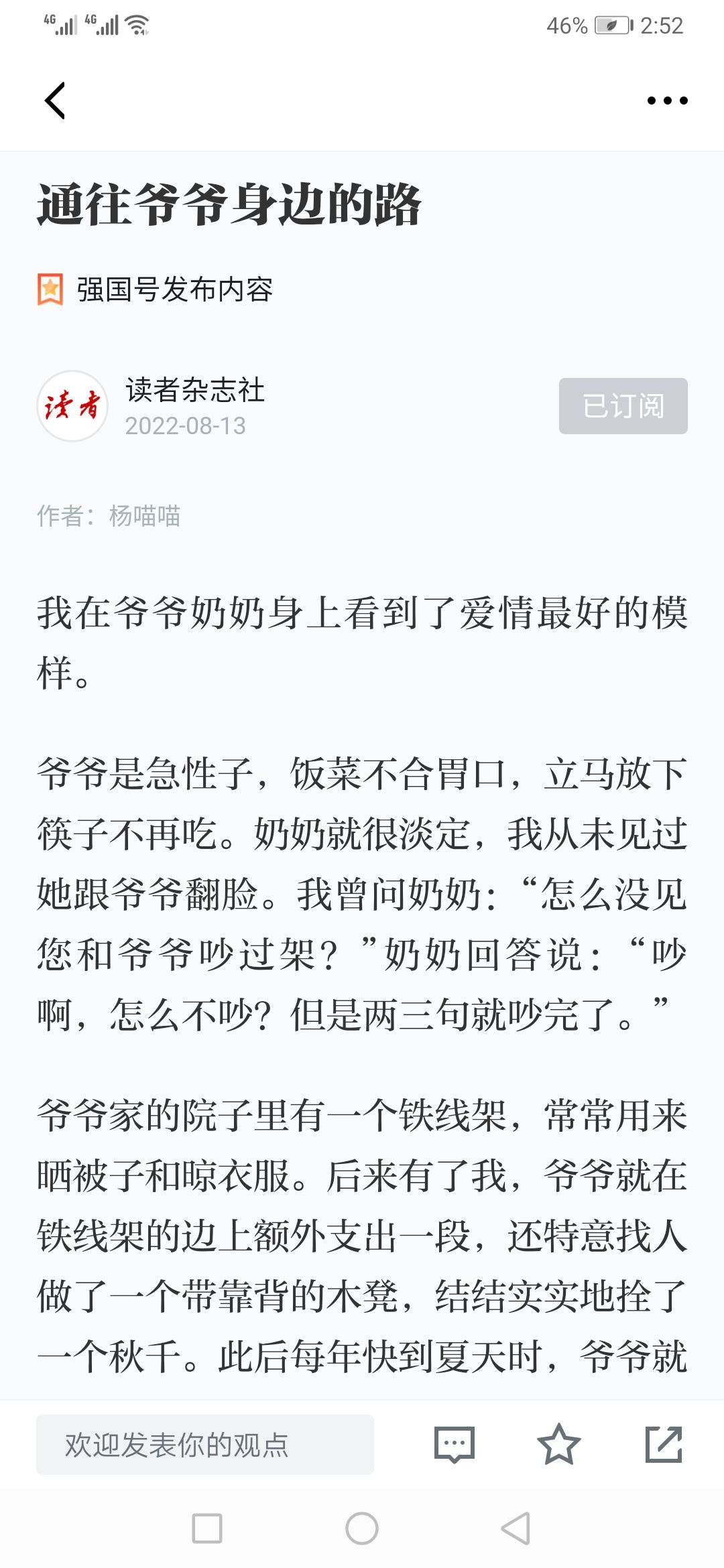
Task: Favorite this article with the star icon
Action: click(558, 1444)
